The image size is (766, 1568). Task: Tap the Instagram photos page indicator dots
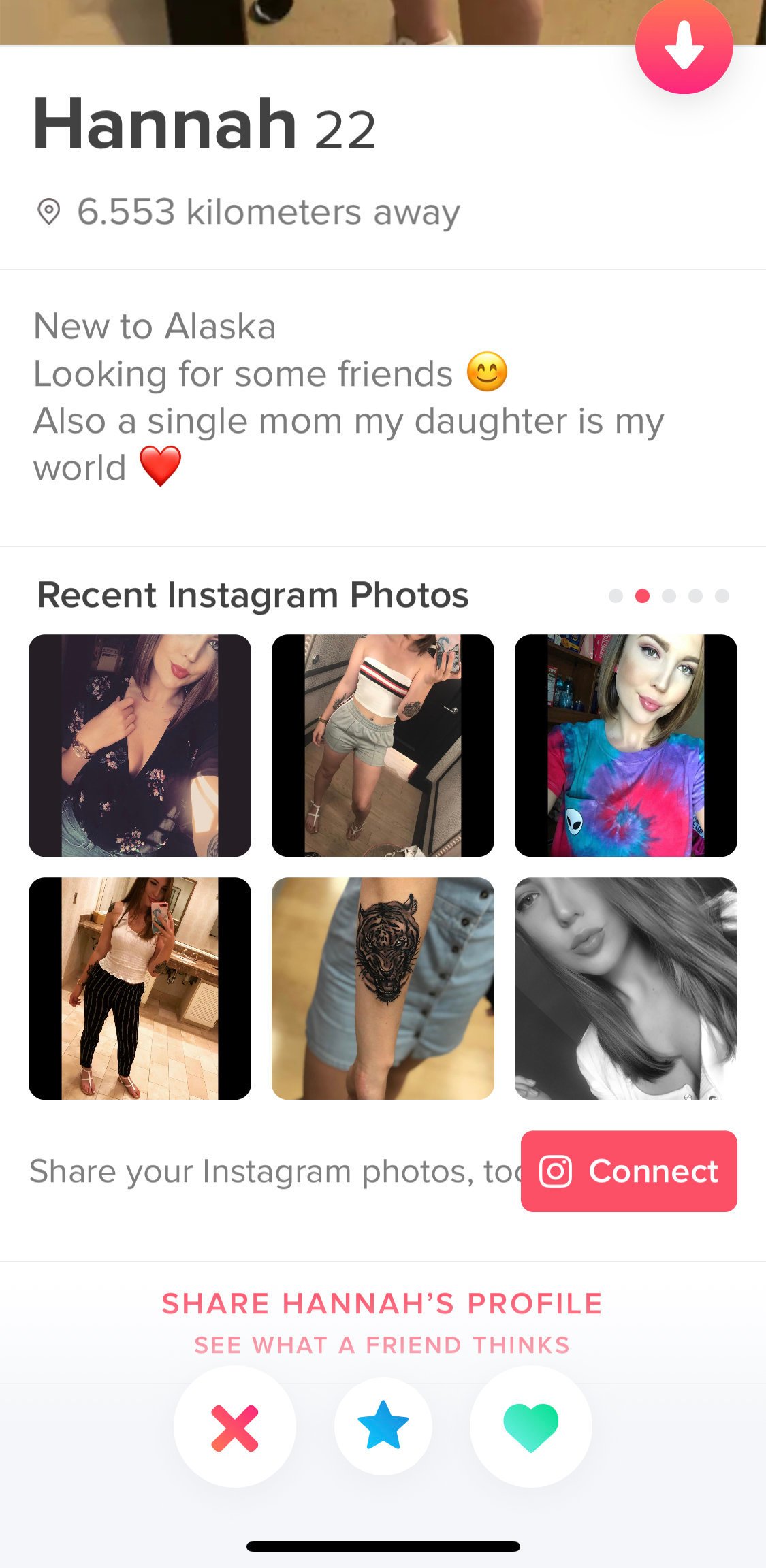(x=669, y=596)
